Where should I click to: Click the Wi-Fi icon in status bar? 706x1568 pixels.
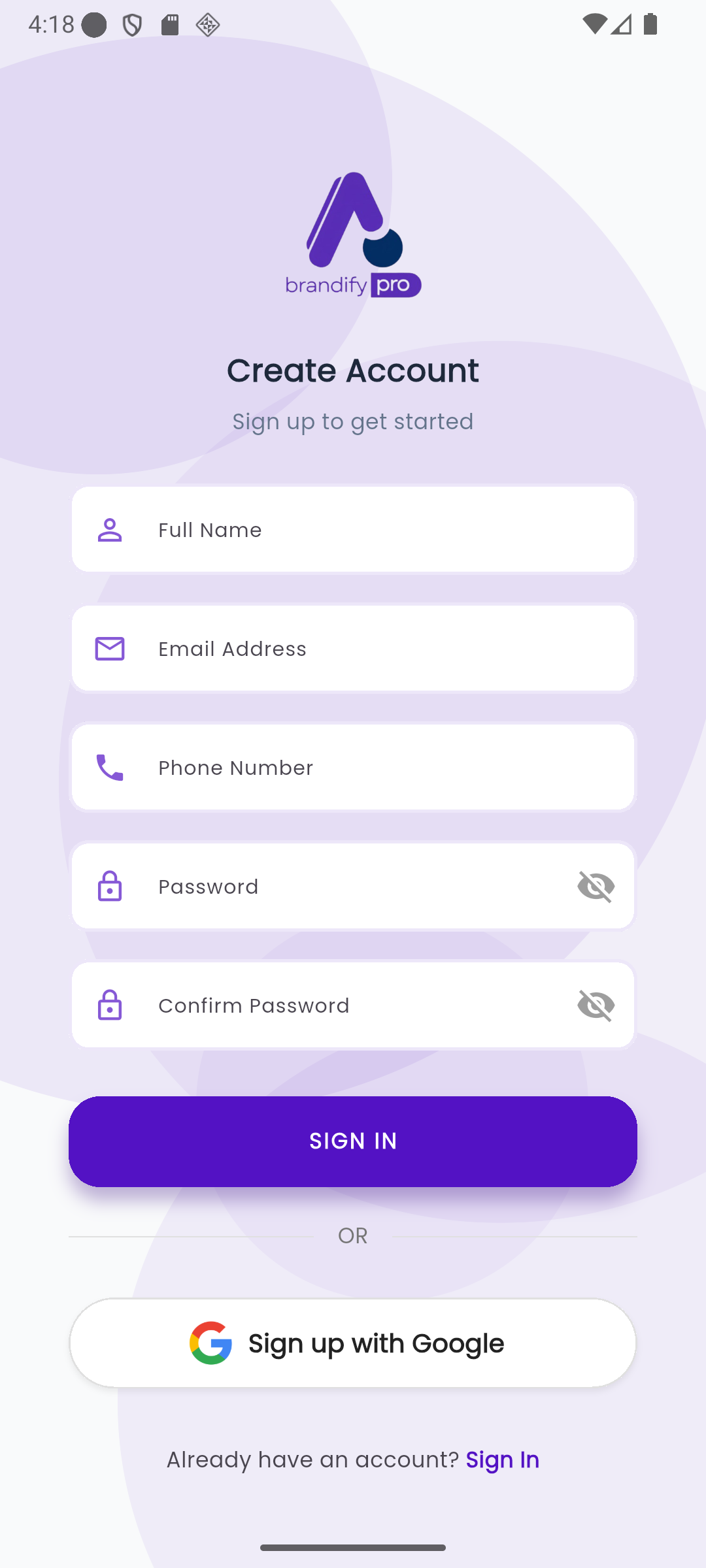[x=596, y=24]
